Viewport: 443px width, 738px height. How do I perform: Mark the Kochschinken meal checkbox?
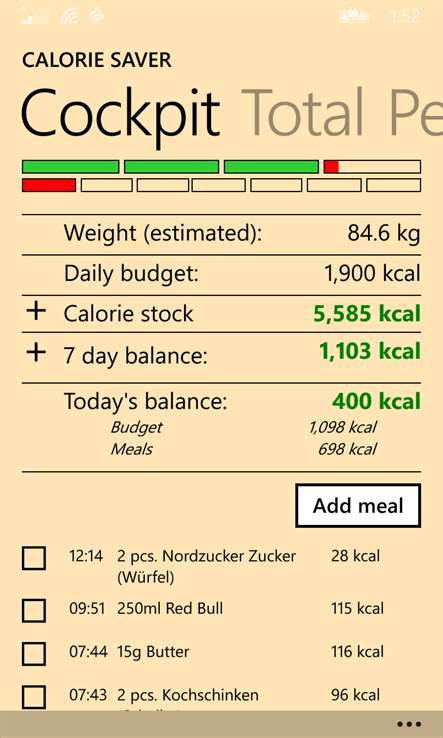34,697
